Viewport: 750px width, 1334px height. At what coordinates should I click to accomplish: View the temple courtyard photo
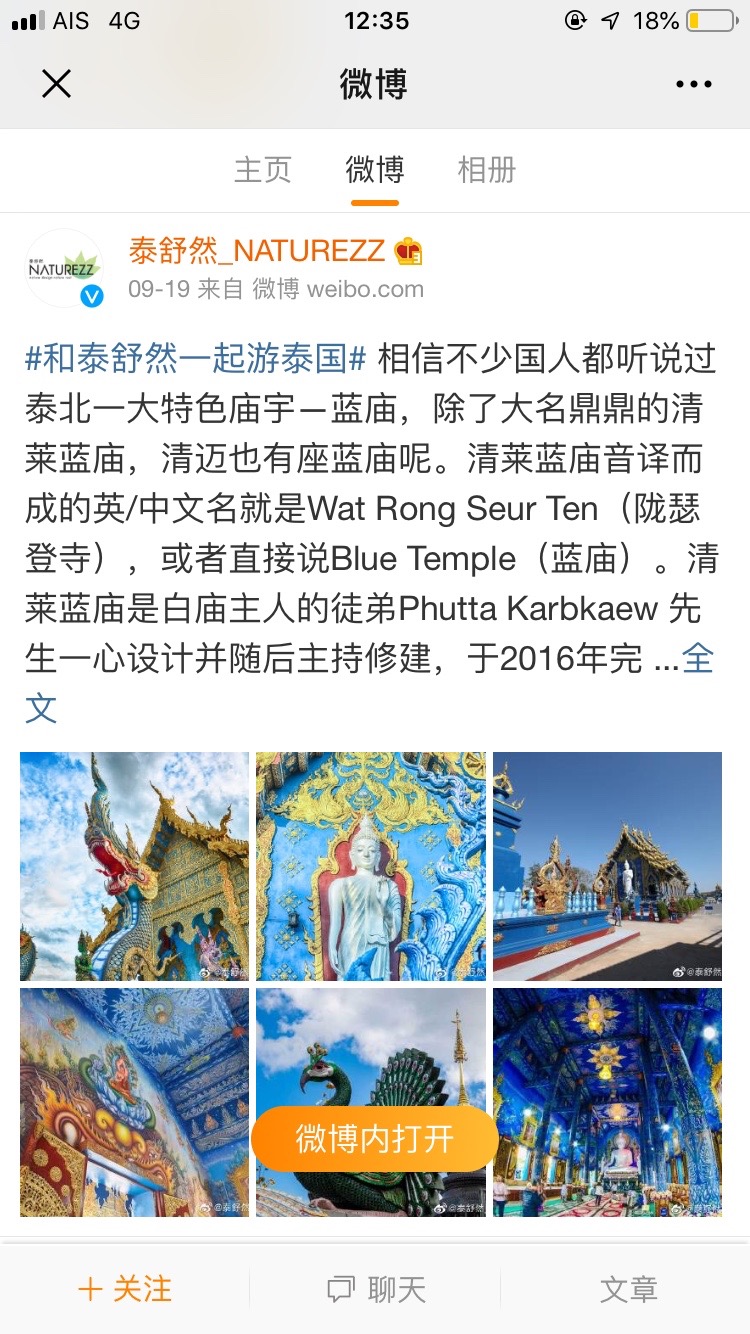click(607, 866)
